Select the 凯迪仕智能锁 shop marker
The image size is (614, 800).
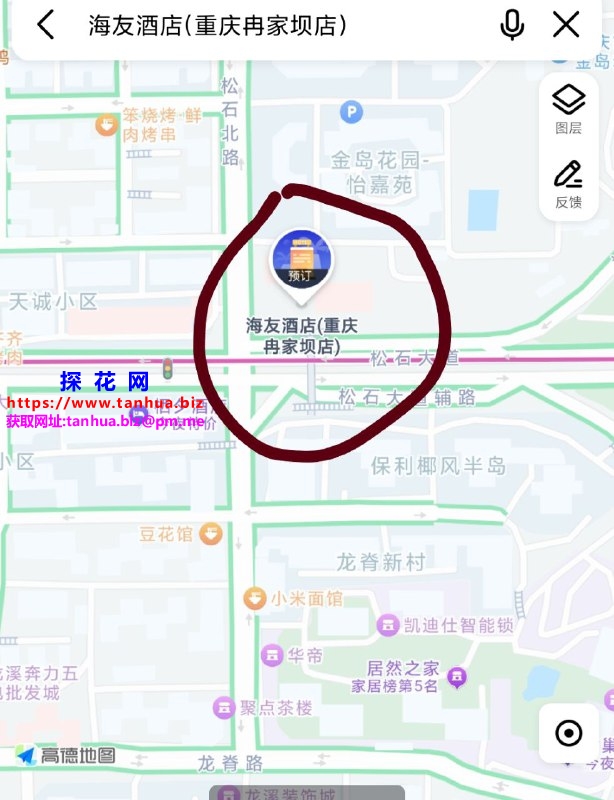point(388,626)
